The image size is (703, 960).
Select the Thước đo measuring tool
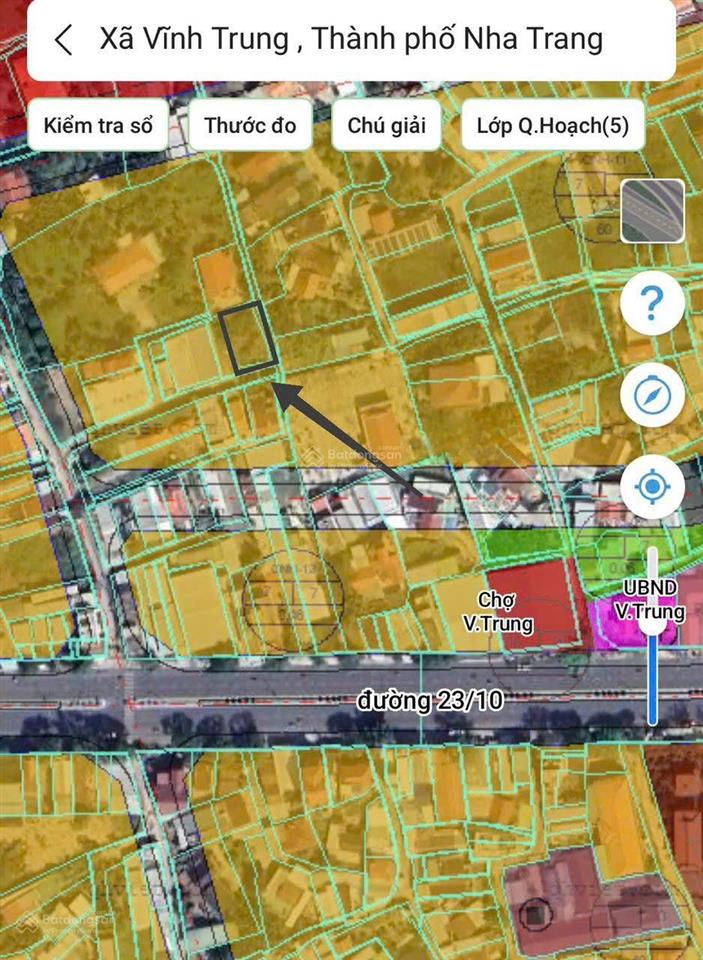click(x=250, y=126)
